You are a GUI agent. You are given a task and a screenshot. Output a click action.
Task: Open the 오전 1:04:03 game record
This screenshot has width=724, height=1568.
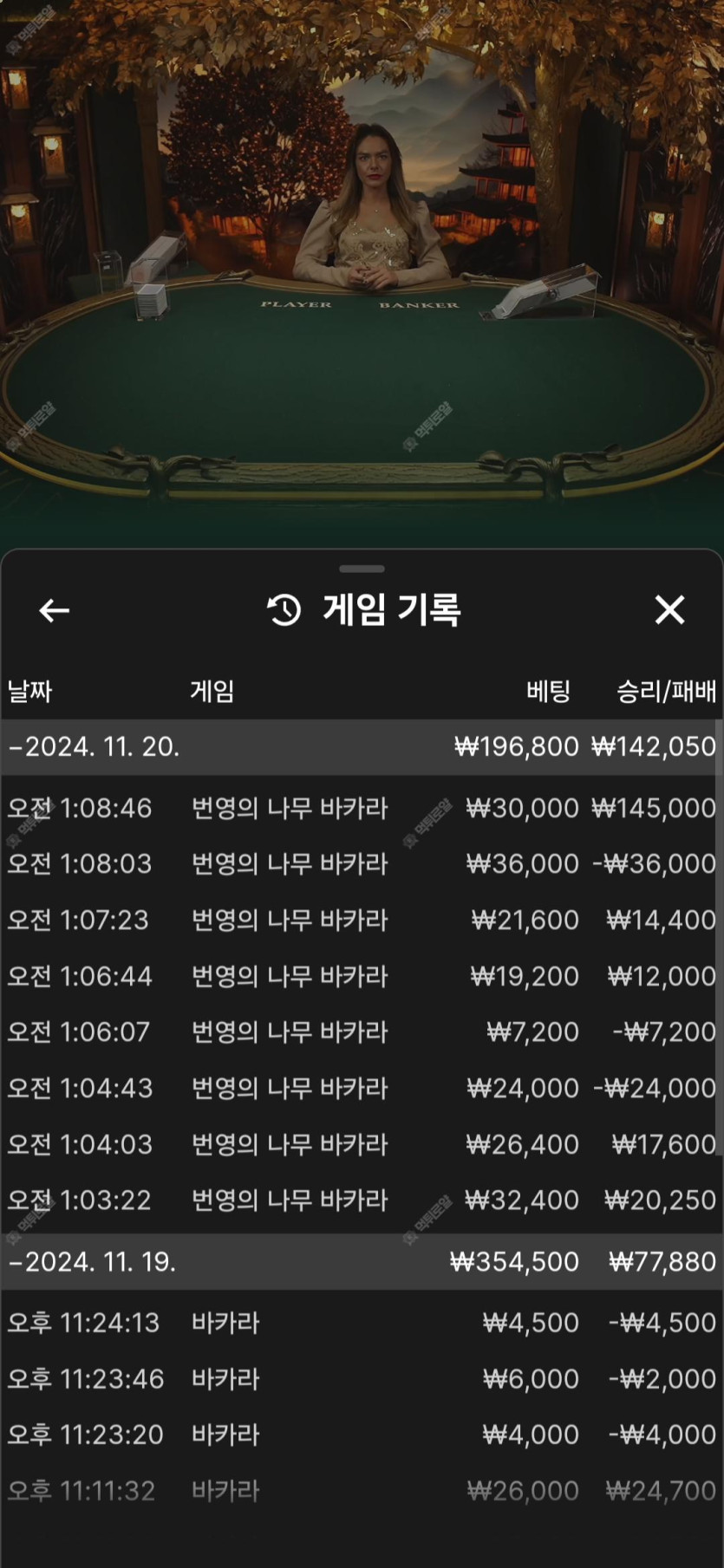(x=361, y=1144)
